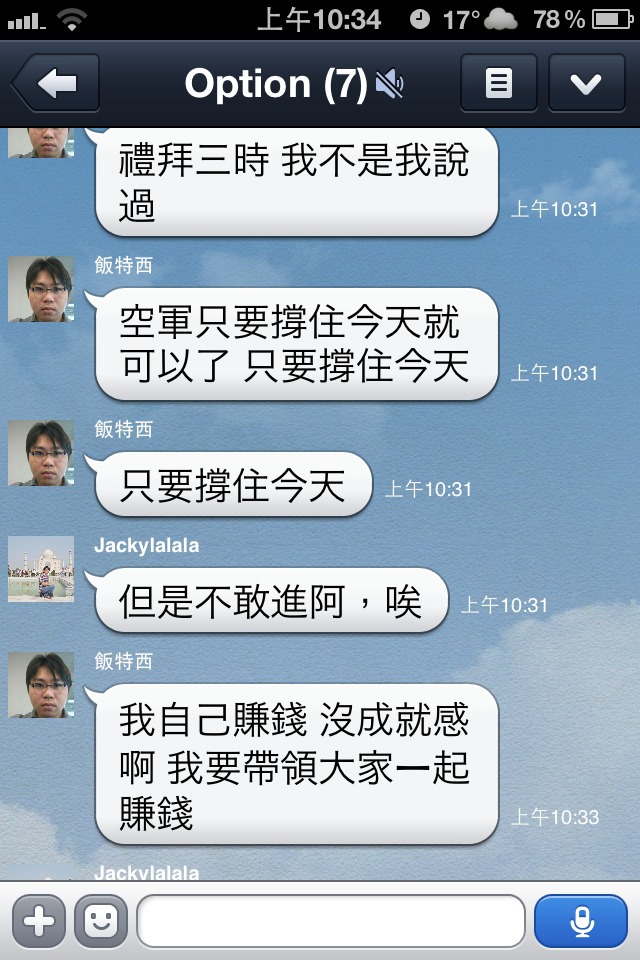Viewport: 640px width, 960px height.
Task: Go back to the chat list
Action: (55, 84)
